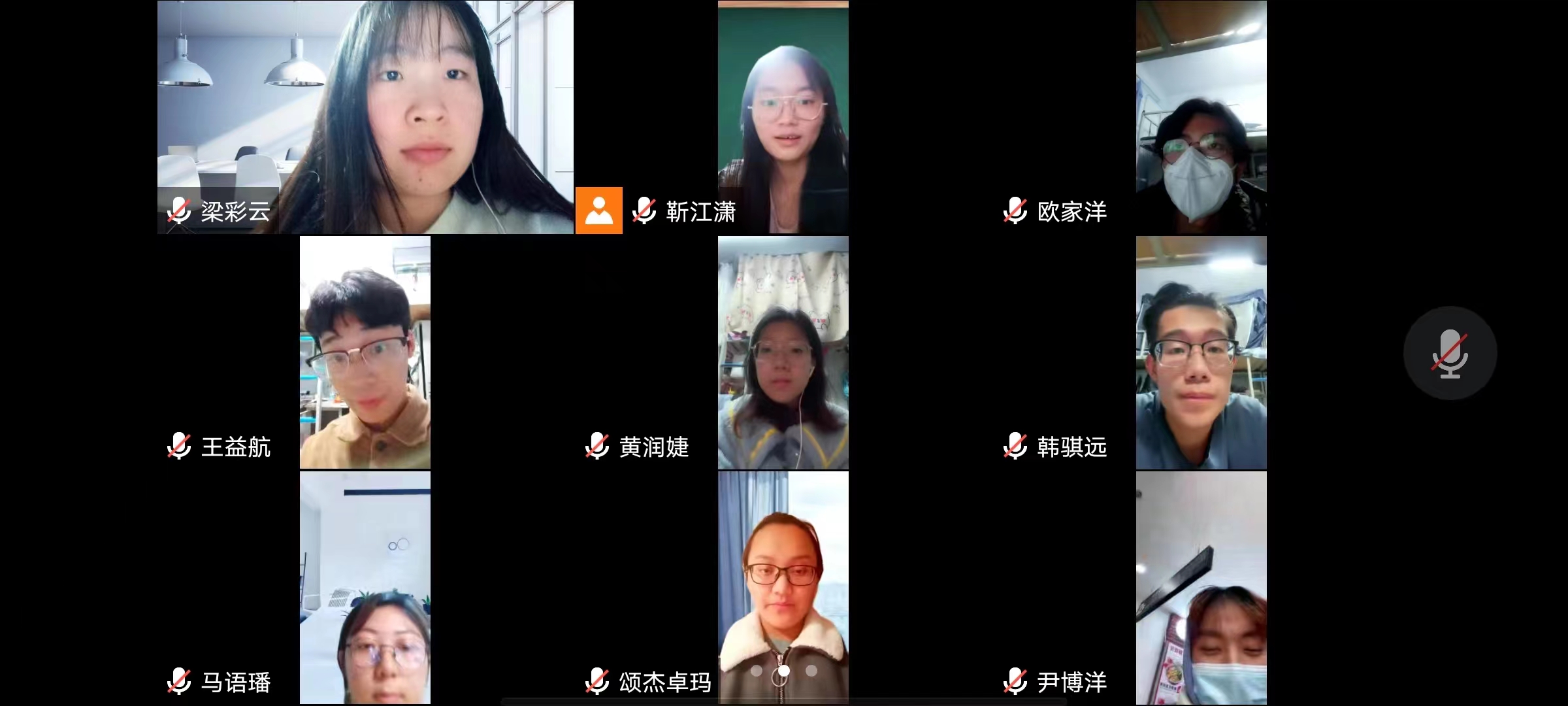
Task: Open 黄润婕's video tile
Action: pyautogui.click(x=783, y=353)
